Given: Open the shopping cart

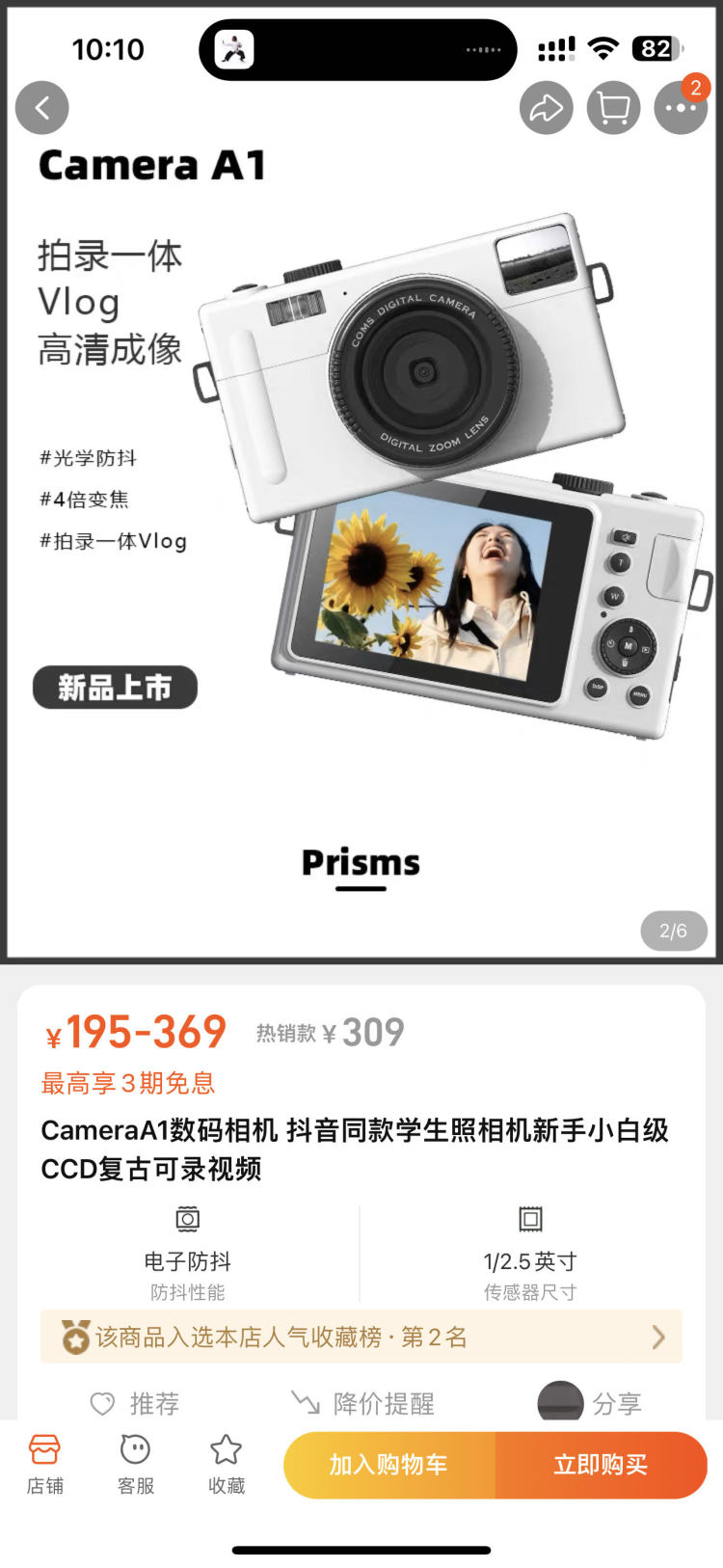Looking at the screenshot, I should (x=613, y=108).
